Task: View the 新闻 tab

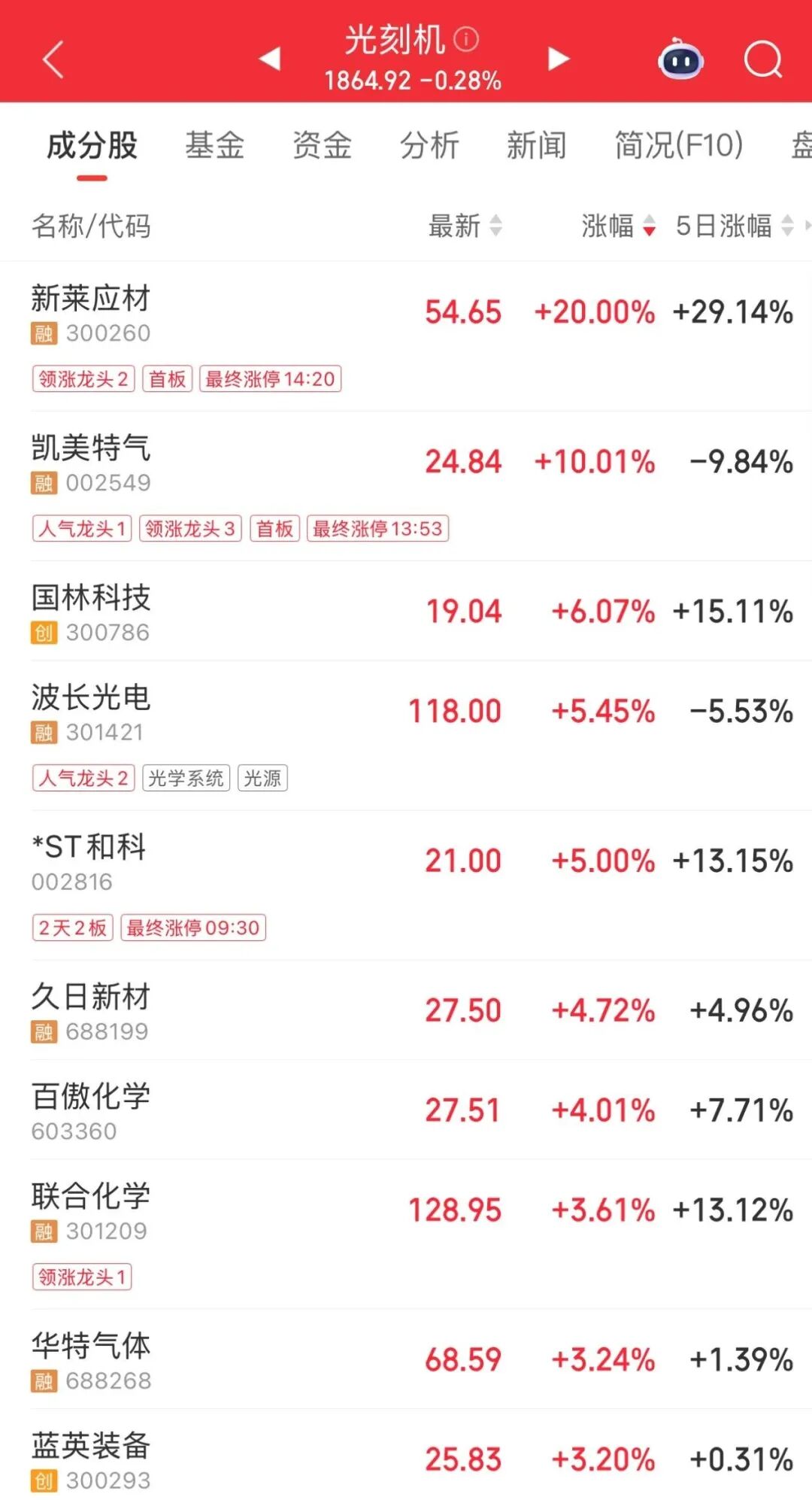Action: [536, 145]
